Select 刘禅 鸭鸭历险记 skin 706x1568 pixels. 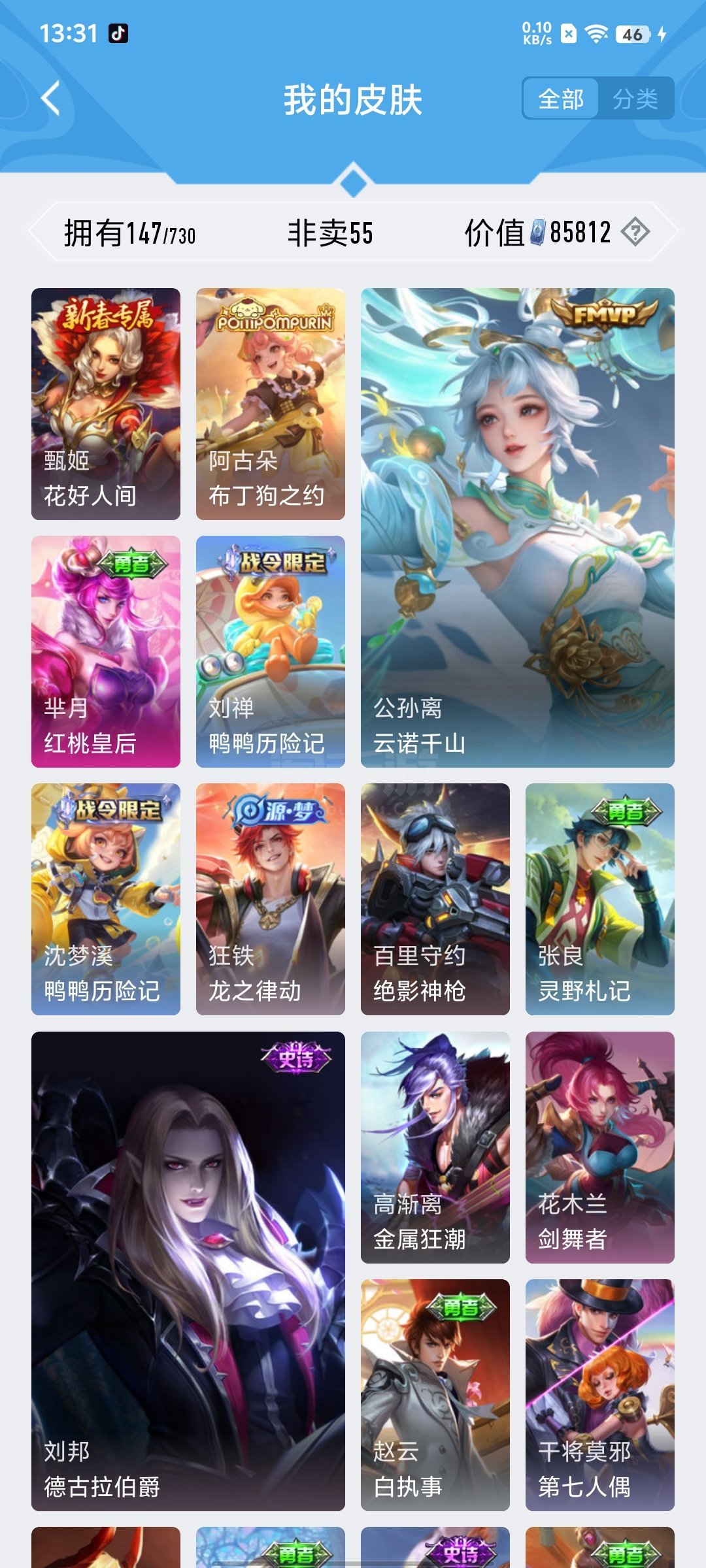click(271, 651)
